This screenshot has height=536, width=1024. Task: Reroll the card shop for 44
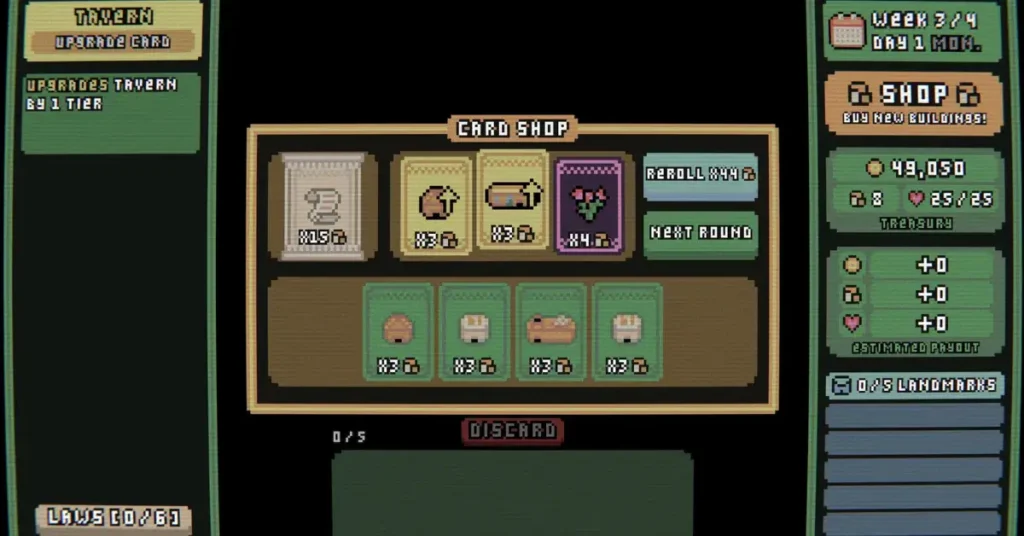click(700, 174)
